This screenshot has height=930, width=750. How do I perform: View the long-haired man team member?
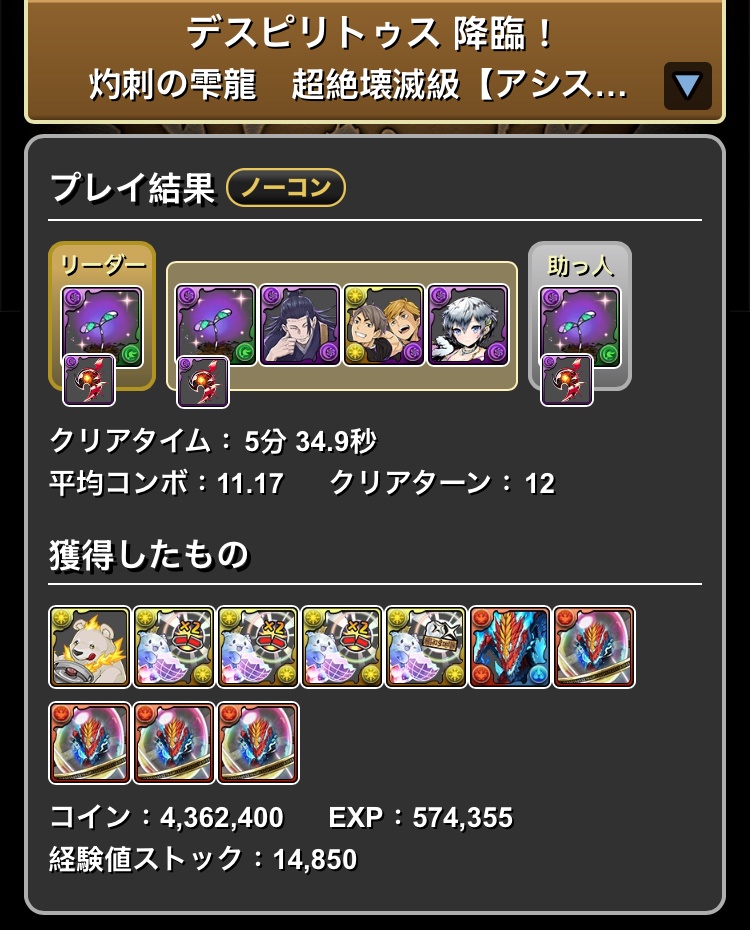tap(300, 325)
